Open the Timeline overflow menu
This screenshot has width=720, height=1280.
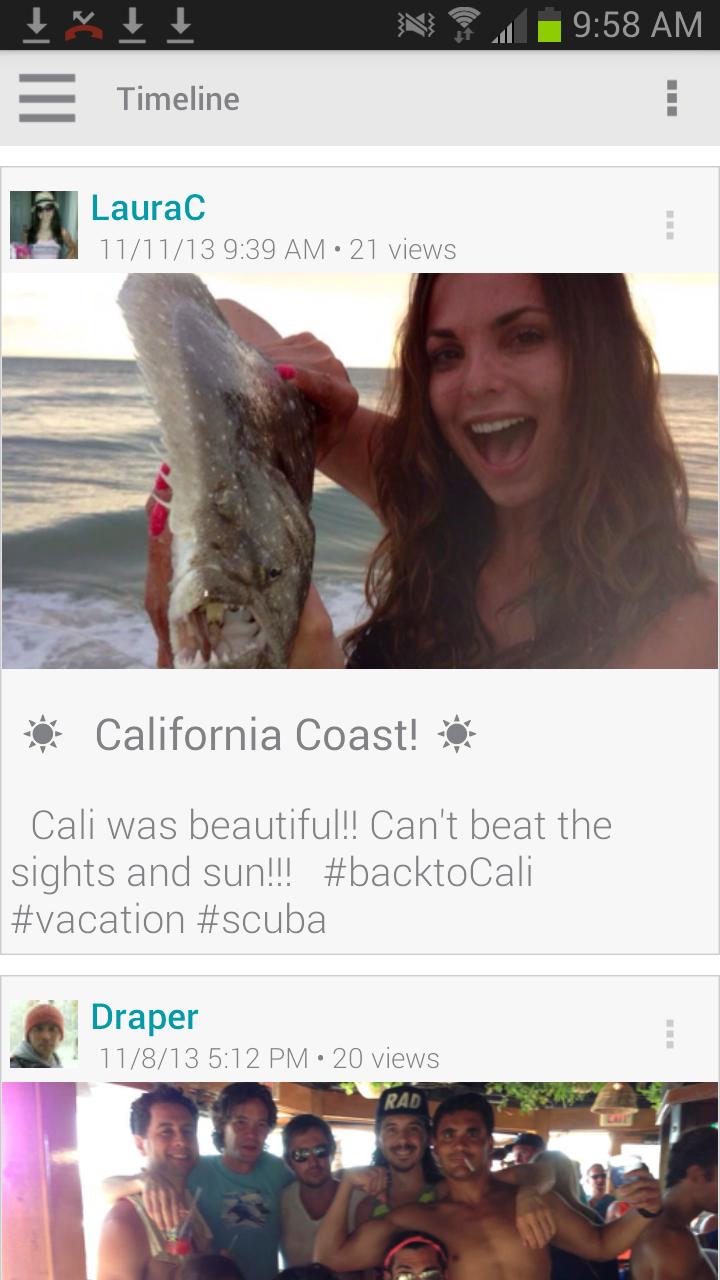coord(671,98)
